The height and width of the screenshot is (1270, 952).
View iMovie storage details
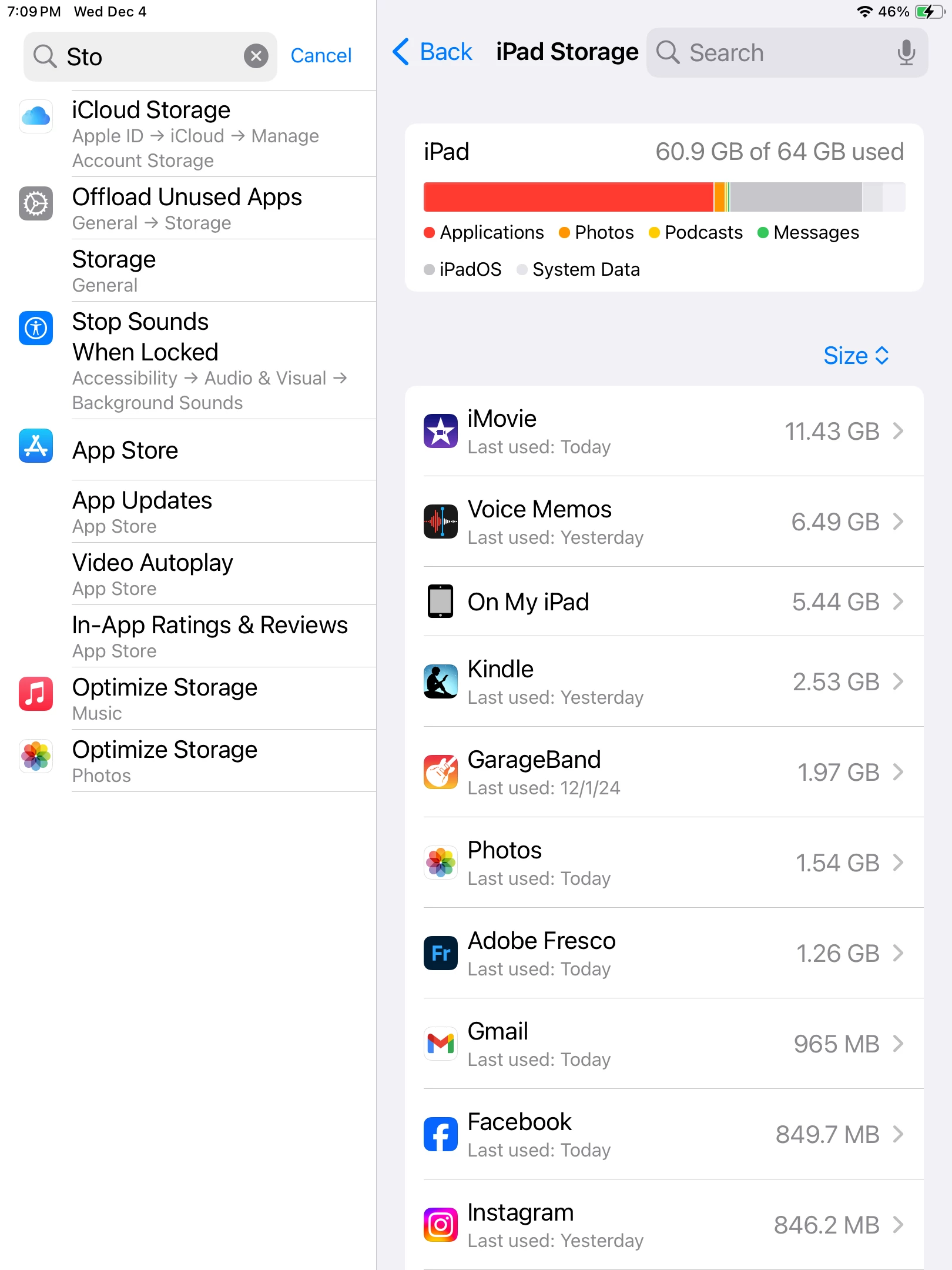coord(664,432)
